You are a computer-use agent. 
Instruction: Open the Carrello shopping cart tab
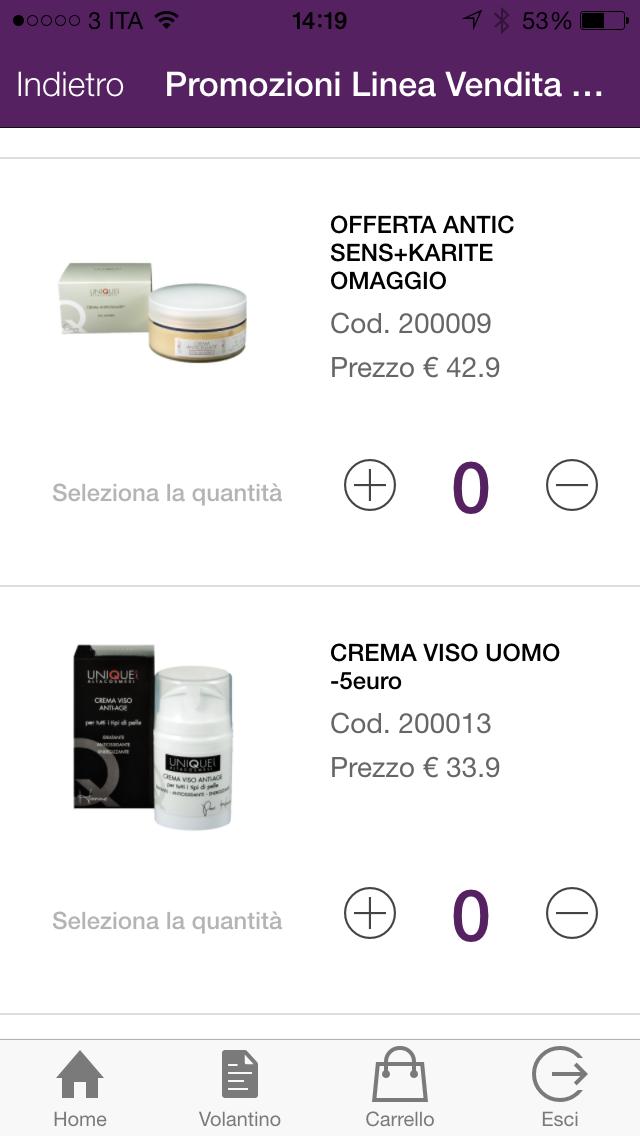pos(400,1088)
